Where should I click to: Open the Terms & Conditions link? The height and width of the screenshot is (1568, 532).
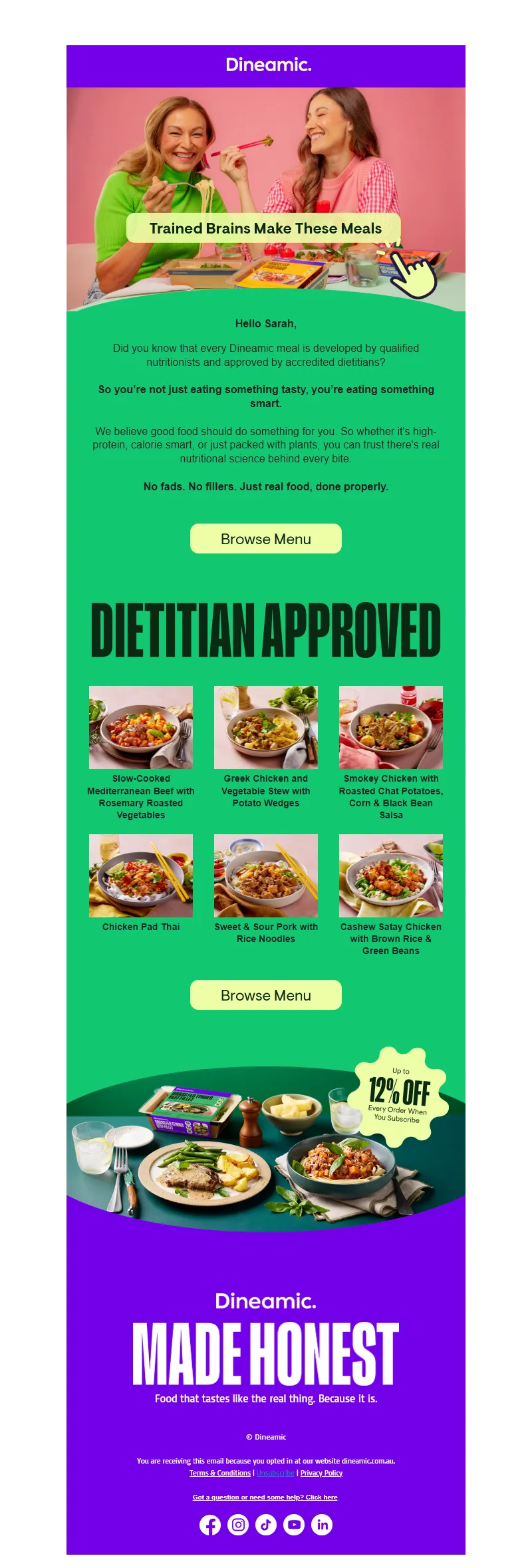tap(220, 1473)
